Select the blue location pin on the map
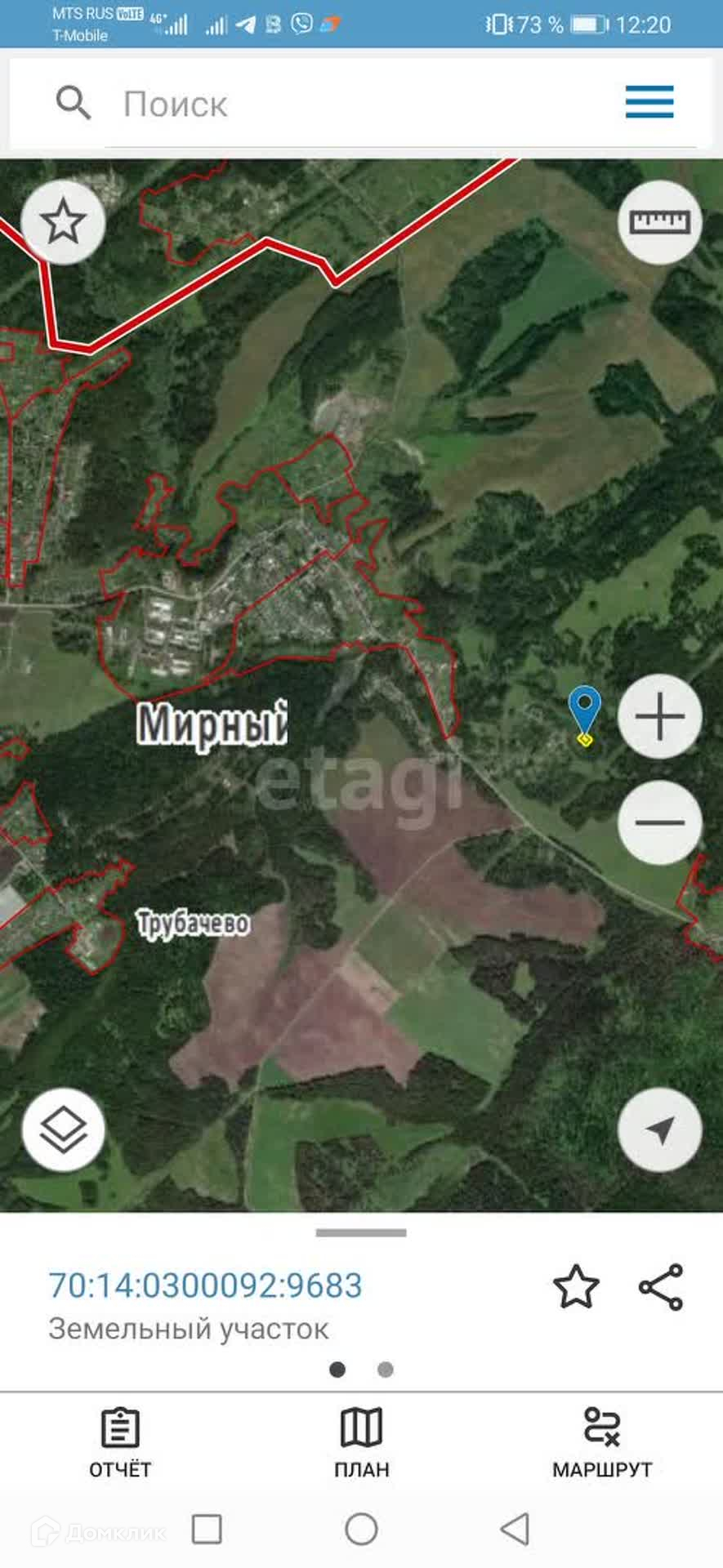 585,713
